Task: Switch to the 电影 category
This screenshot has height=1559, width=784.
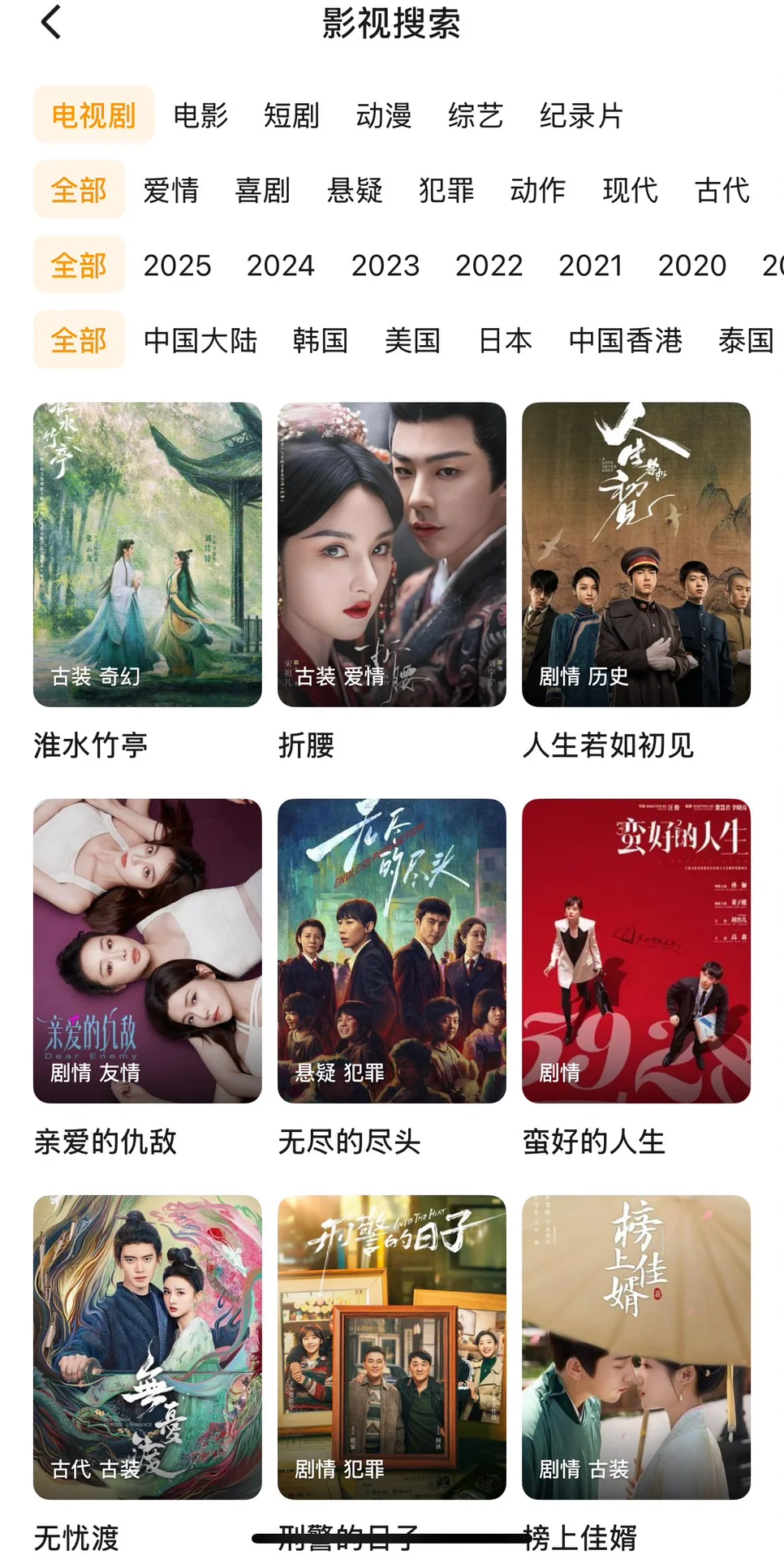Action: pos(200,115)
